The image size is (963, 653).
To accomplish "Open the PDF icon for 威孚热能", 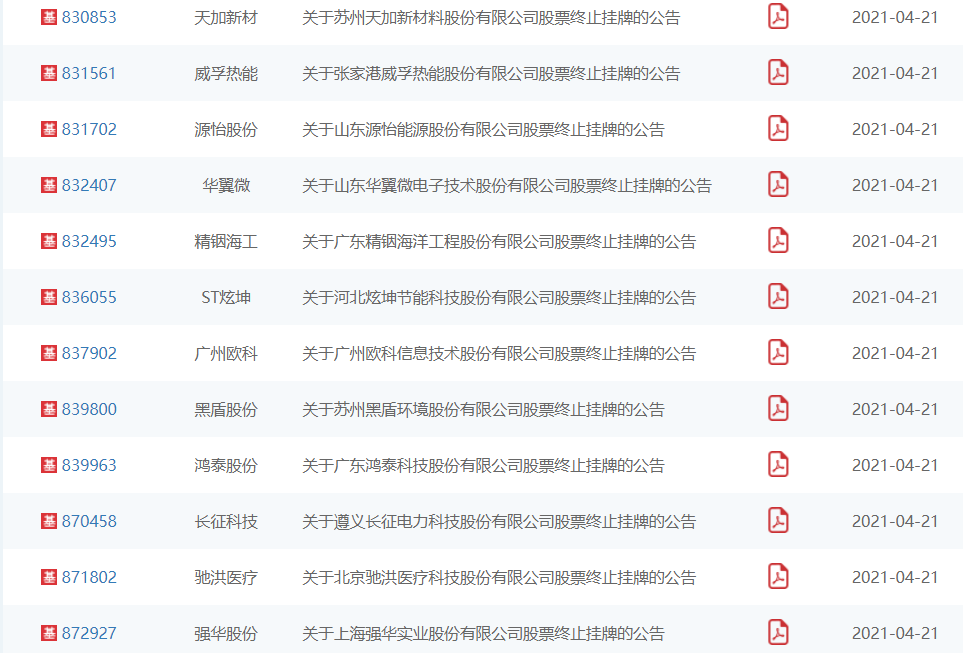I will pyautogui.click(x=778, y=73).
